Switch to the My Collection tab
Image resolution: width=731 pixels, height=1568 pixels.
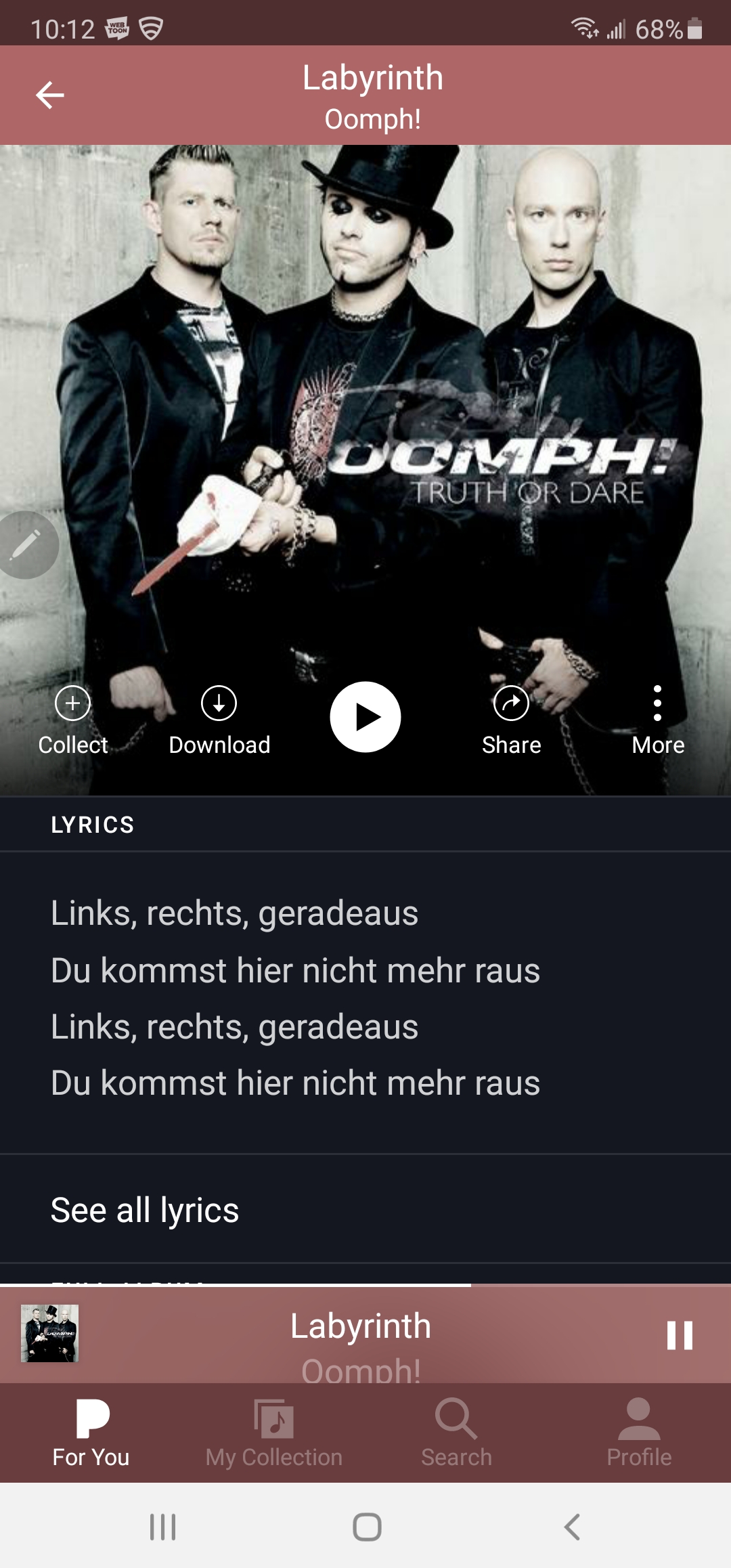[x=274, y=1433]
